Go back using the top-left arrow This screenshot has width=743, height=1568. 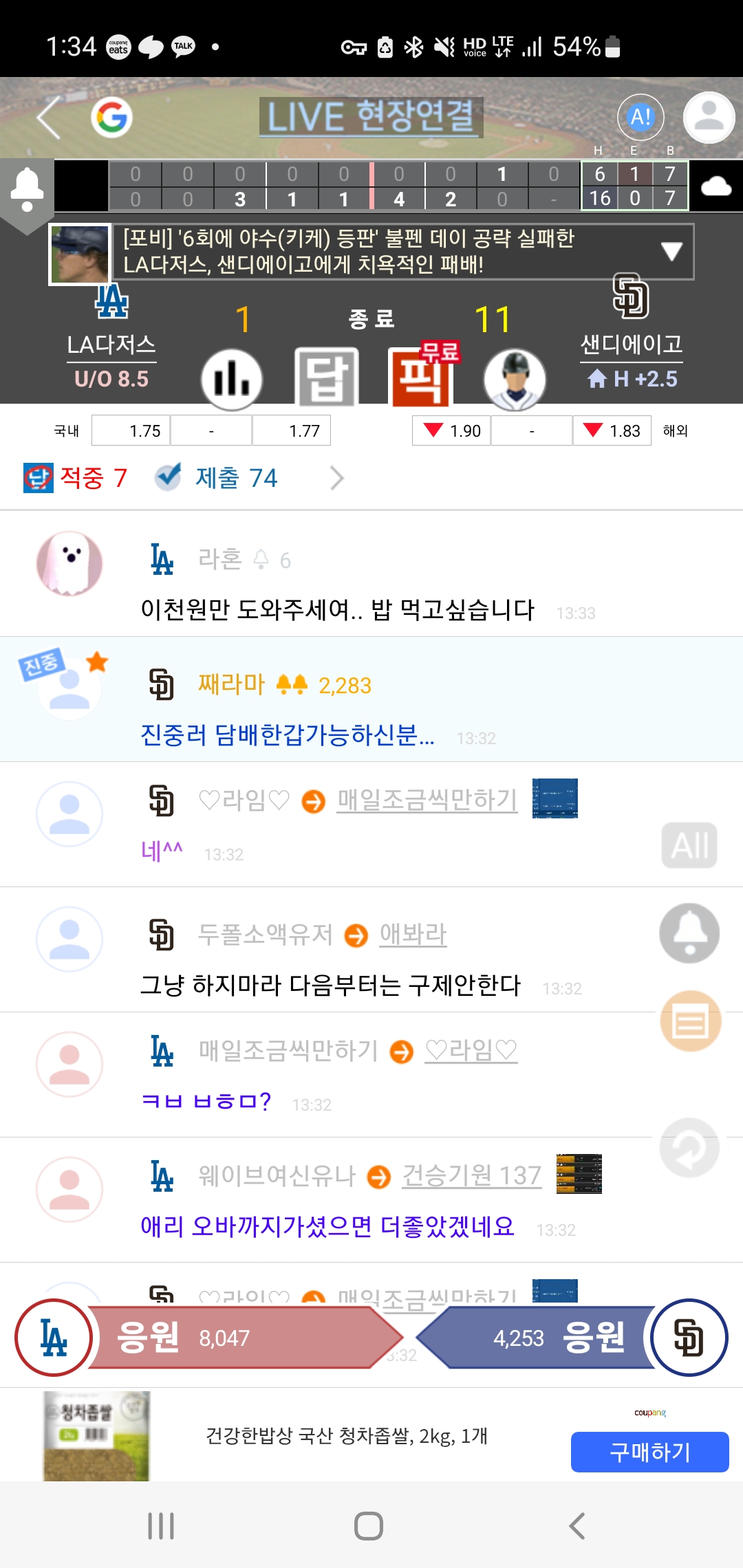(x=50, y=118)
